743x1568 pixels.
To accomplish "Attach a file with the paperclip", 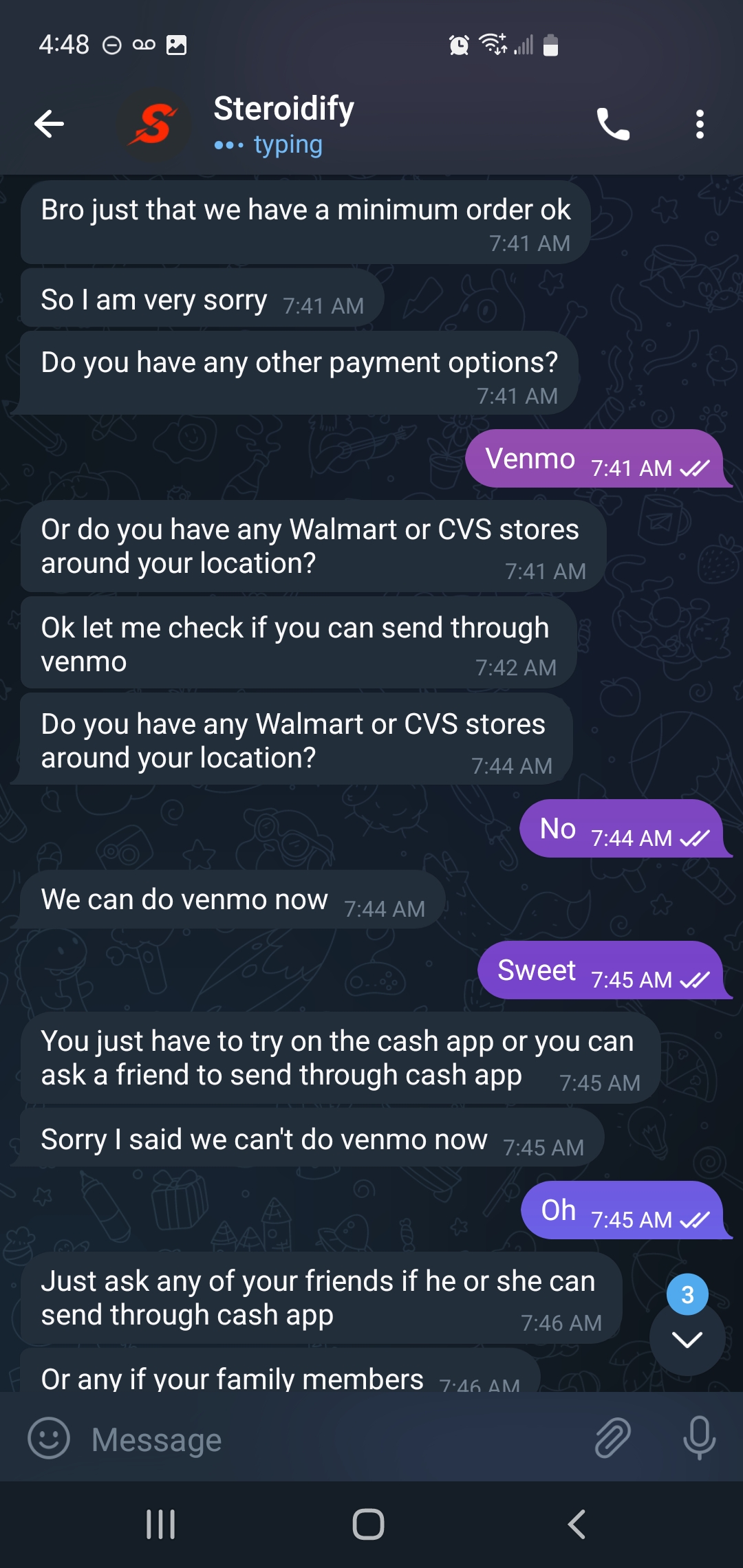I will [612, 1439].
